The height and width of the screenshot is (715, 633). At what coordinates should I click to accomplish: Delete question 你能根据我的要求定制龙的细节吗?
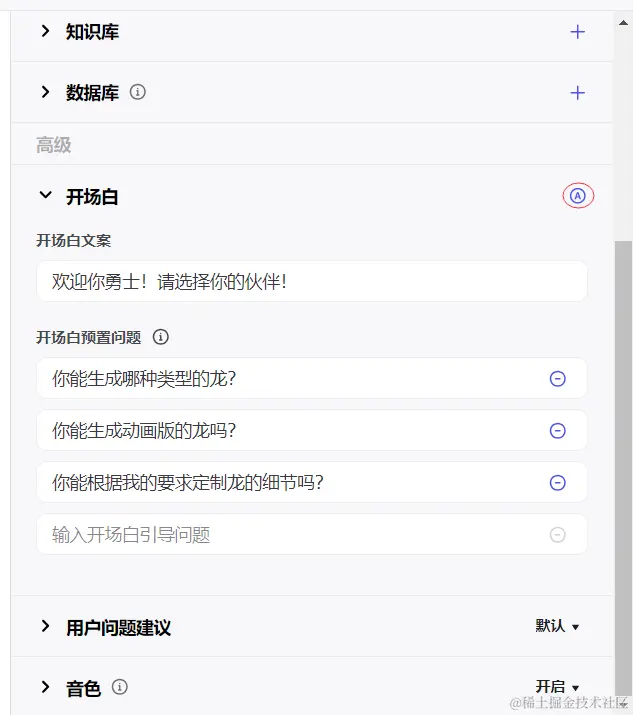pos(558,483)
